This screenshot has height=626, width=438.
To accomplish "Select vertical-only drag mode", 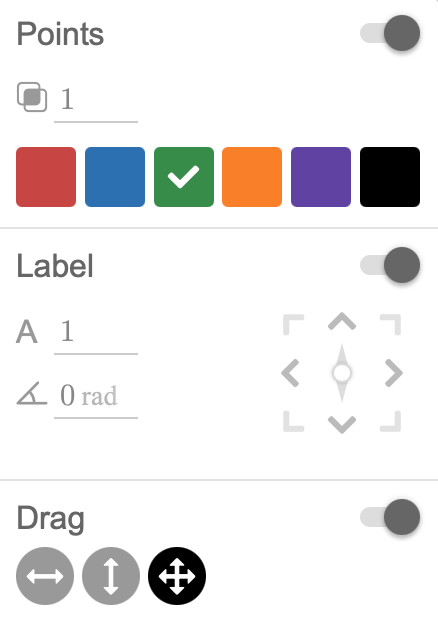I will coord(111,576).
